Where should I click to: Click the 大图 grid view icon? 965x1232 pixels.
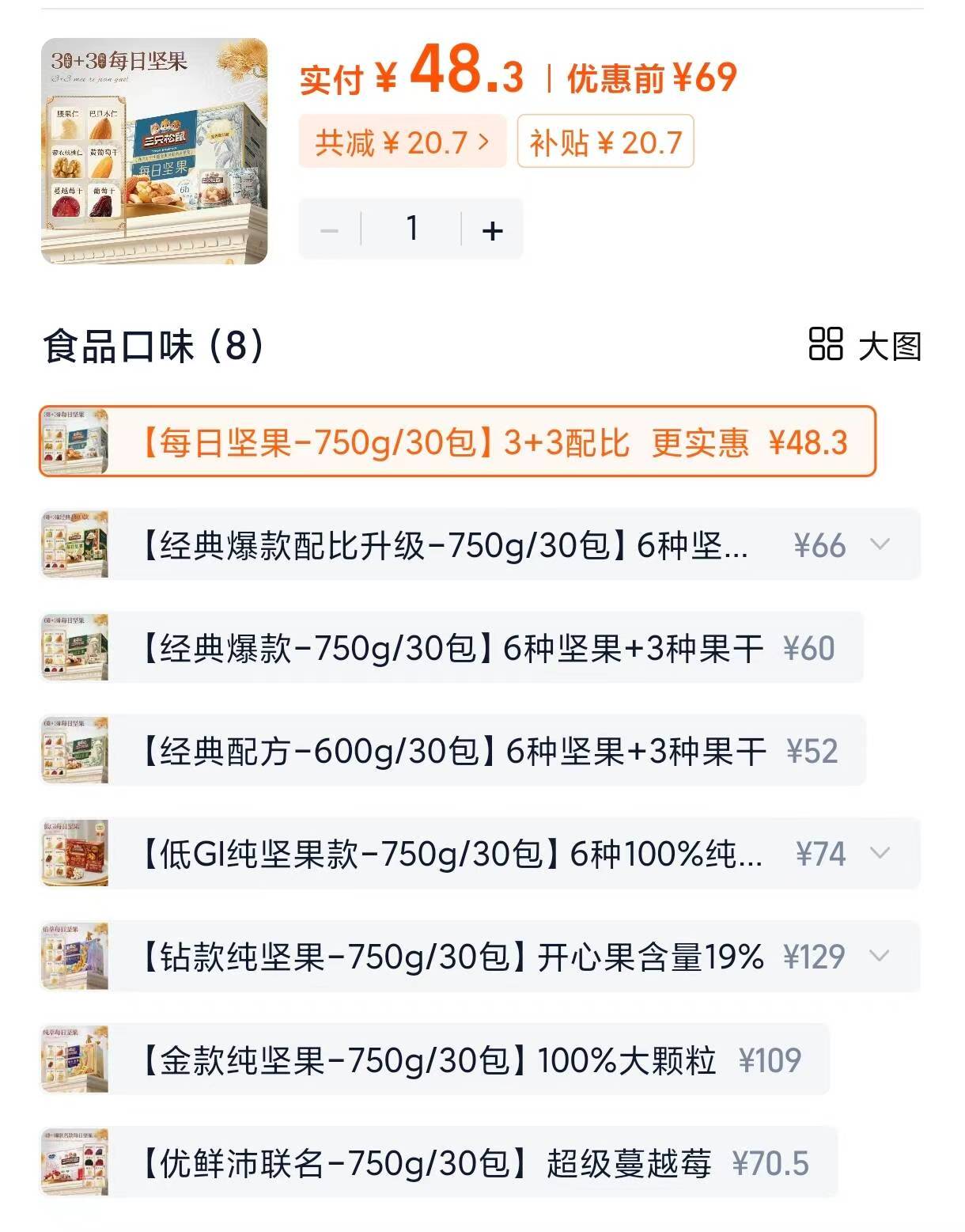coord(826,342)
